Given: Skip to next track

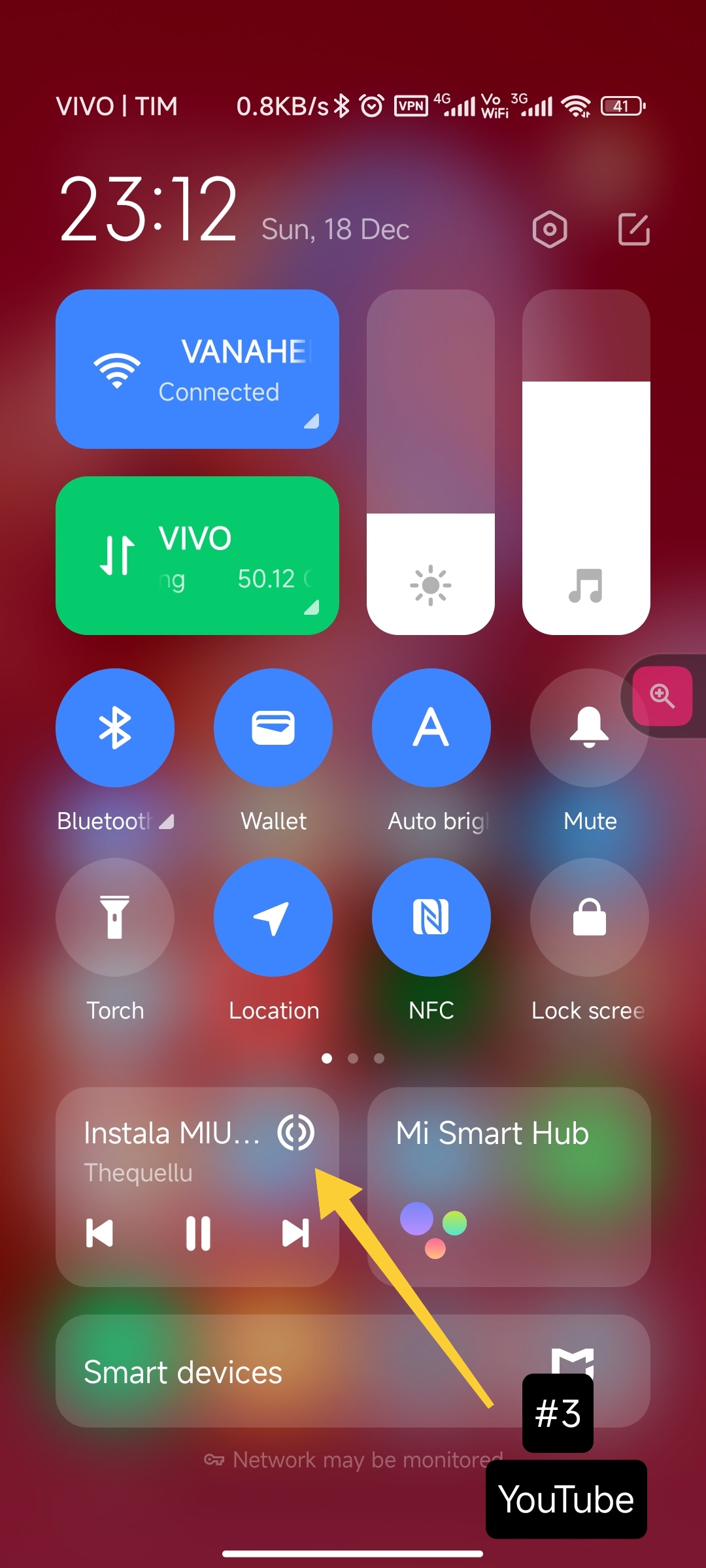Looking at the screenshot, I should coord(295,1233).
